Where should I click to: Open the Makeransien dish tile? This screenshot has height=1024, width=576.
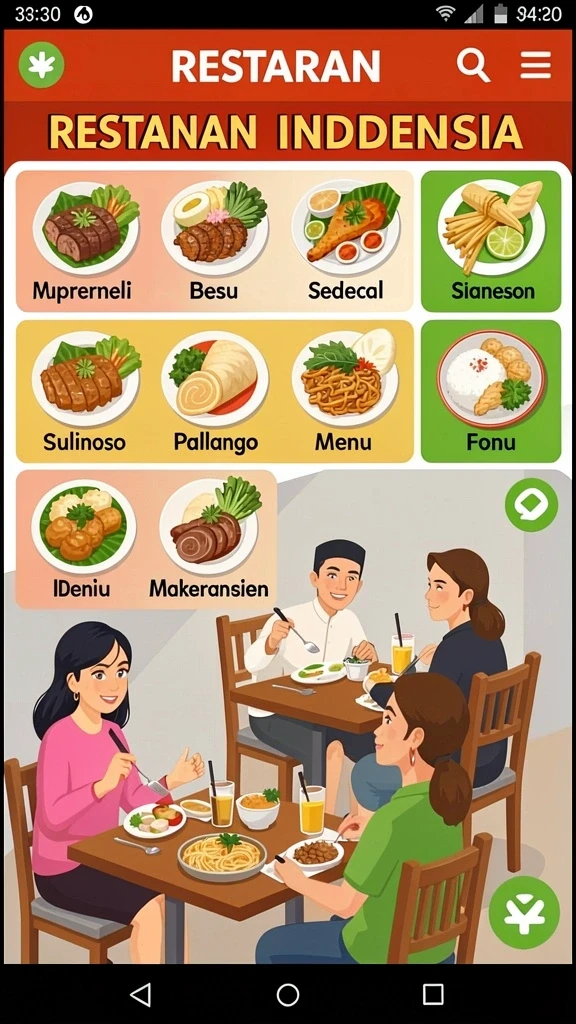[209, 540]
